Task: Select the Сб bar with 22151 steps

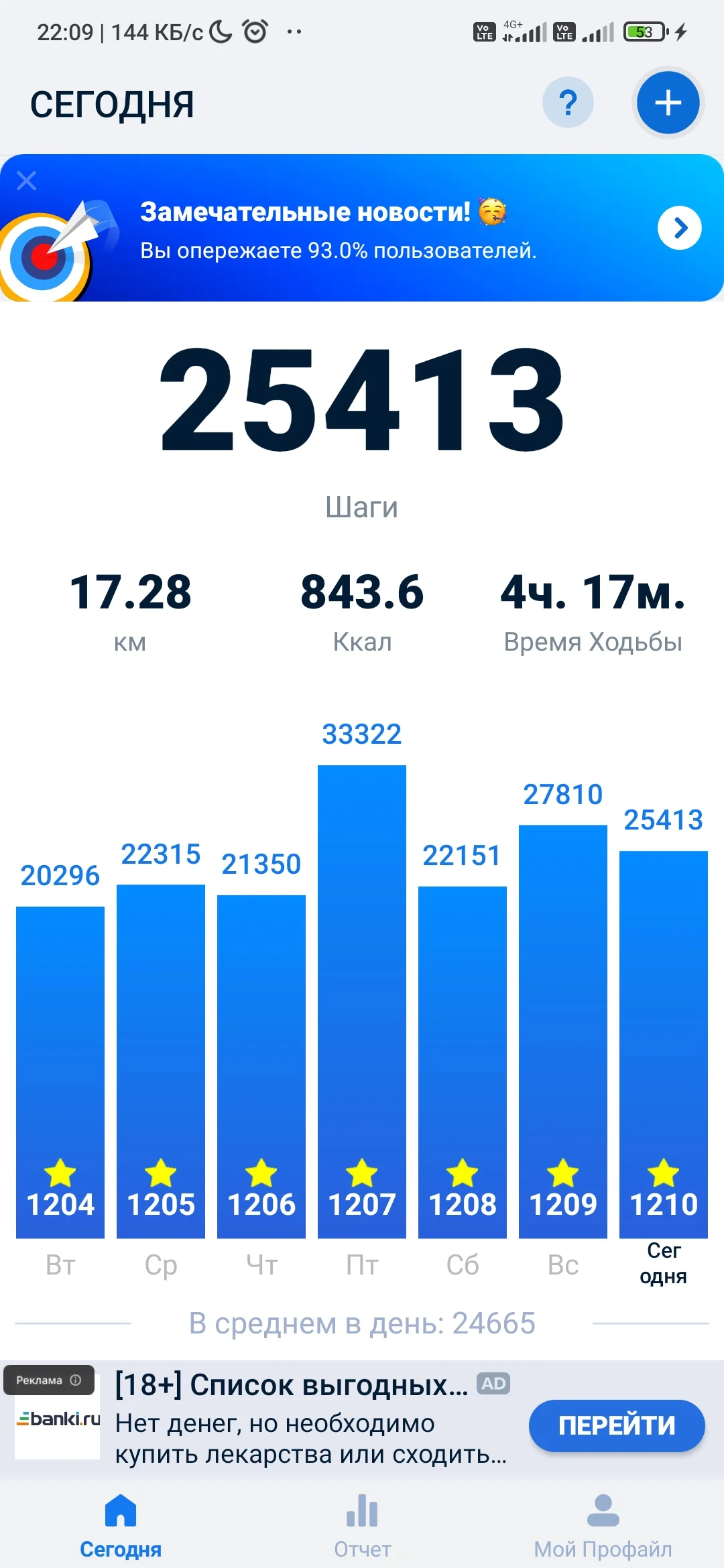Action: 463,1062
